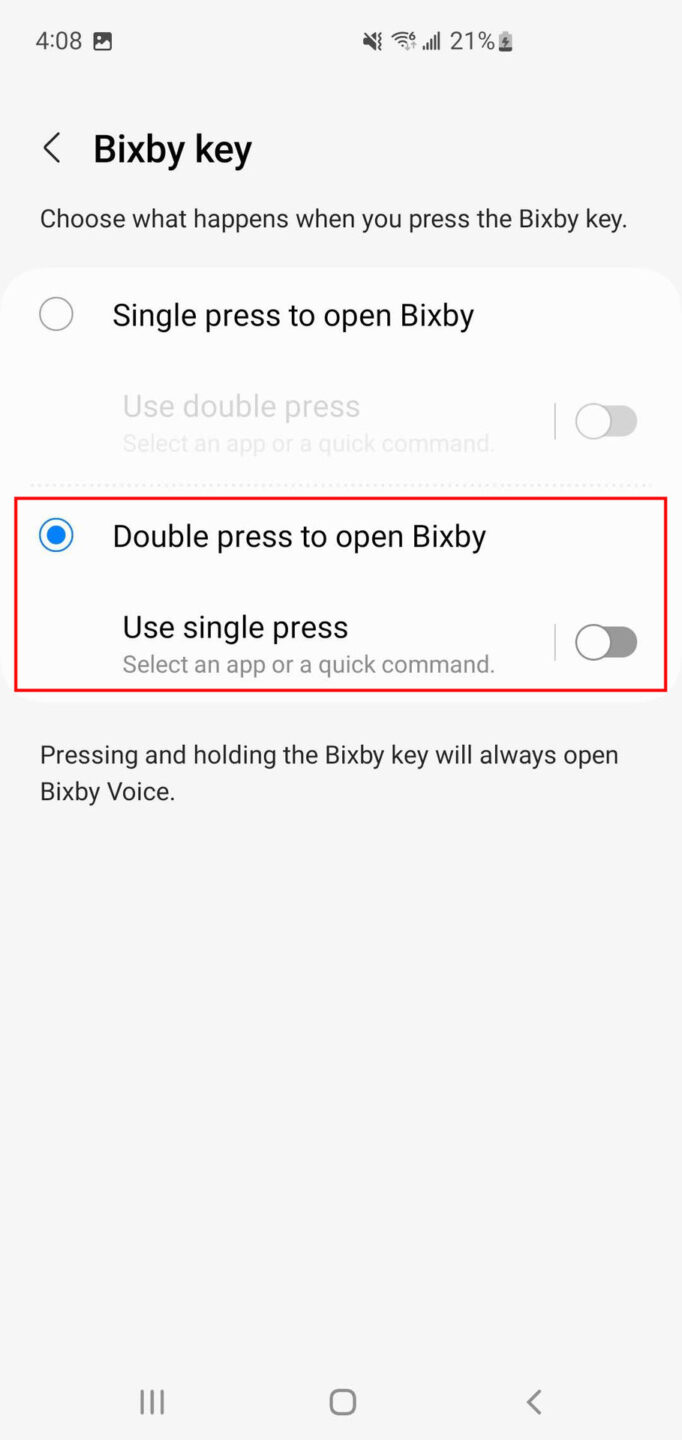Viewport: 682px width, 1440px height.
Task: Open recent apps from navigation bar
Action: tap(152, 1402)
